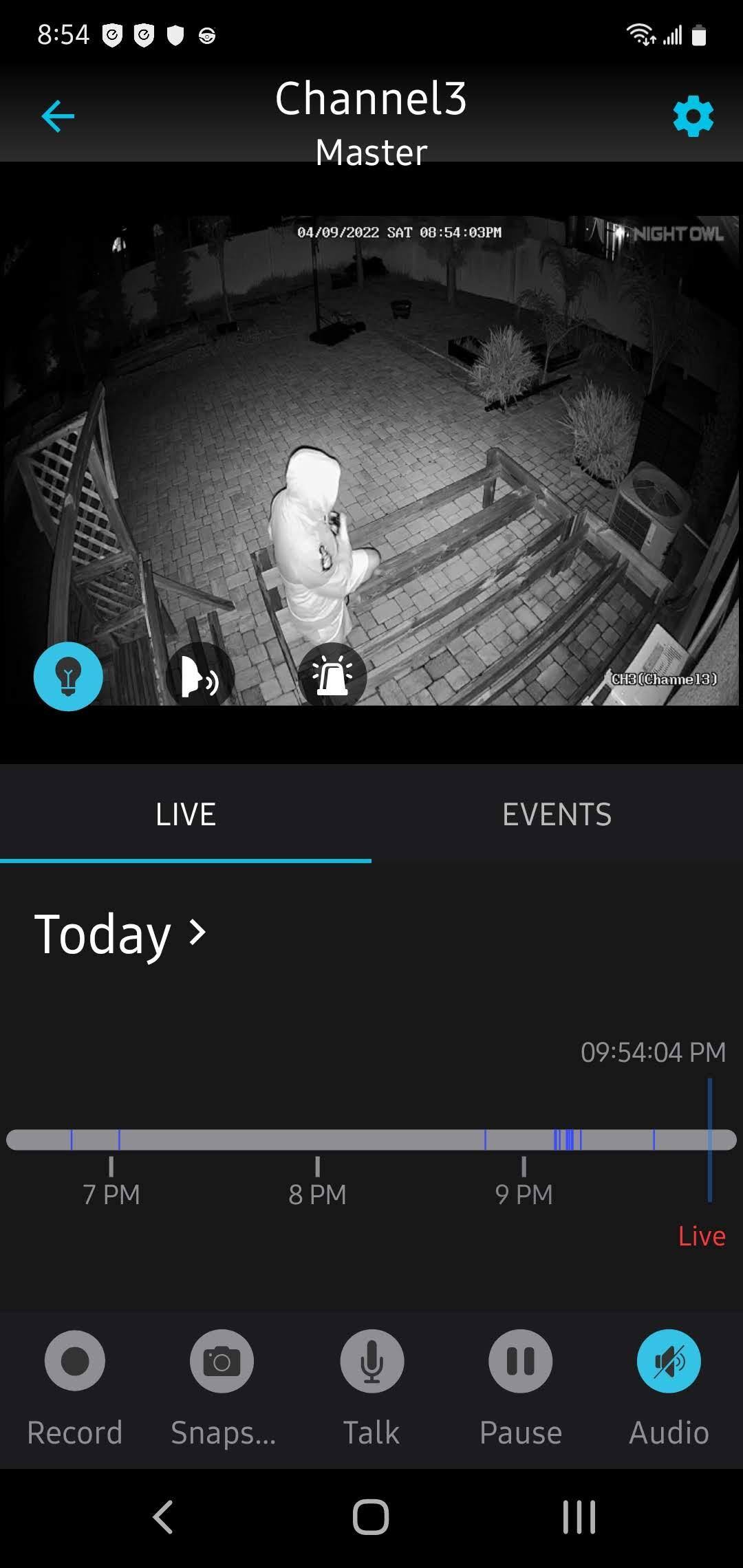Jump to the 8 PM timeline position
Screen dimensions: 743x1568
[317, 1140]
